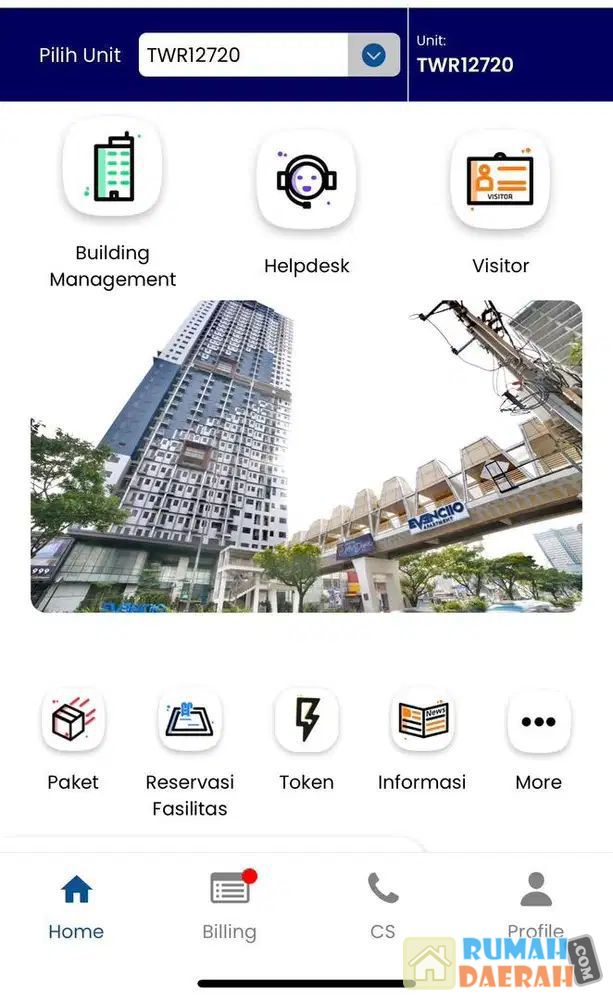Image resolution: width=613 pixels, height=1000 pixels.
Task: Open the apartment banner image
Action: (x=306, y=456)
